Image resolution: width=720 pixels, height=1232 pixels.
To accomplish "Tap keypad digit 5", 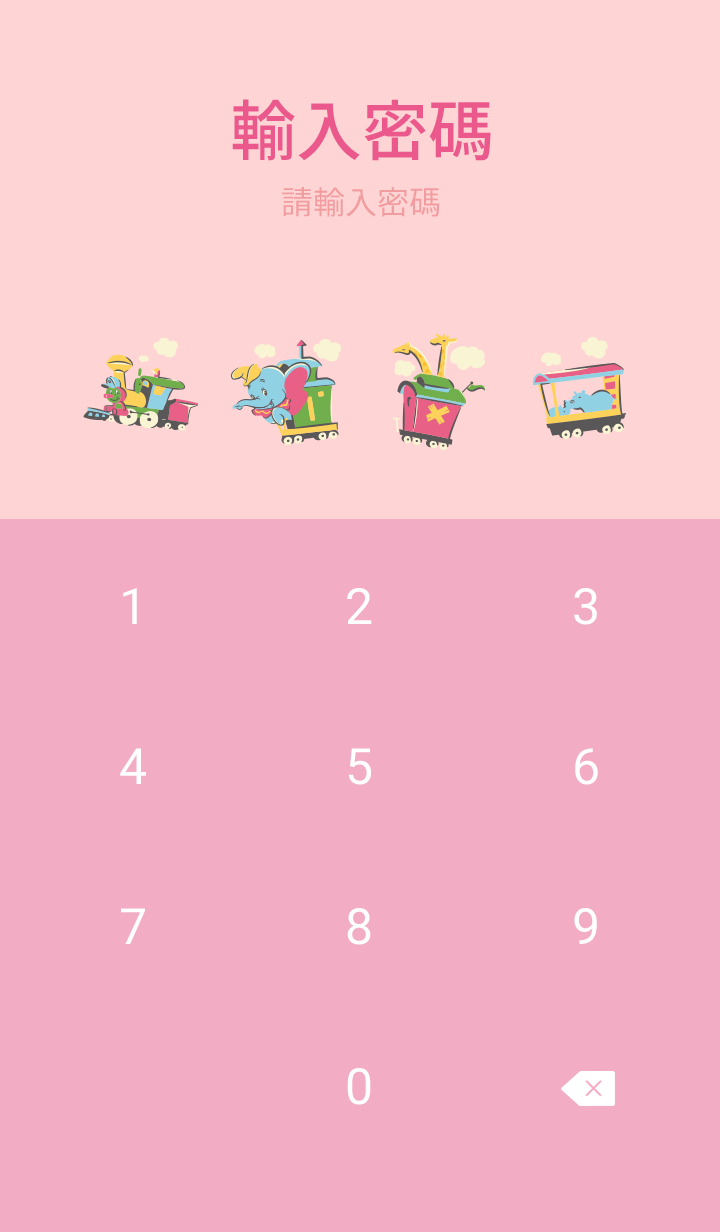I will coord(359,767).
